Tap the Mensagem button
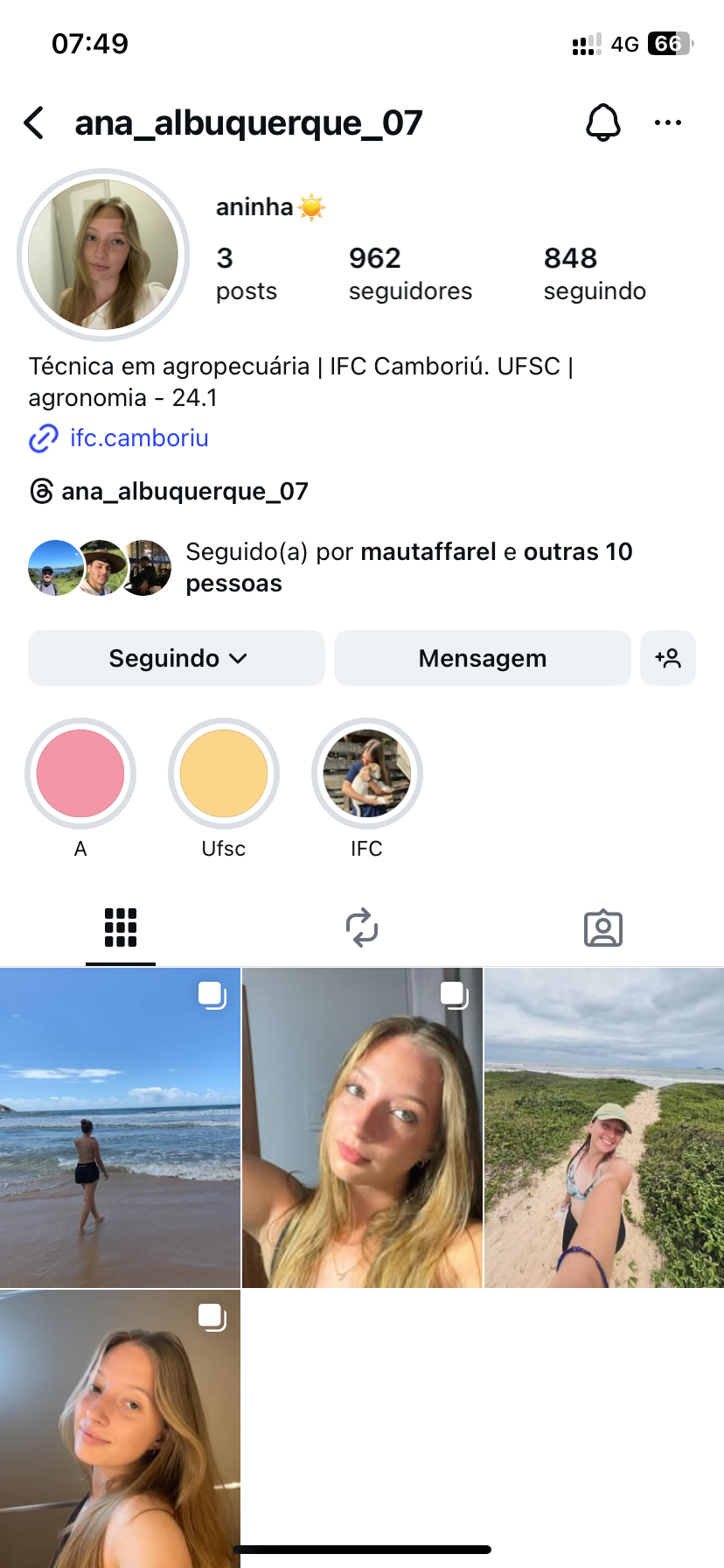Viewport: 724px width, 1568px height. tap(482, 658)
